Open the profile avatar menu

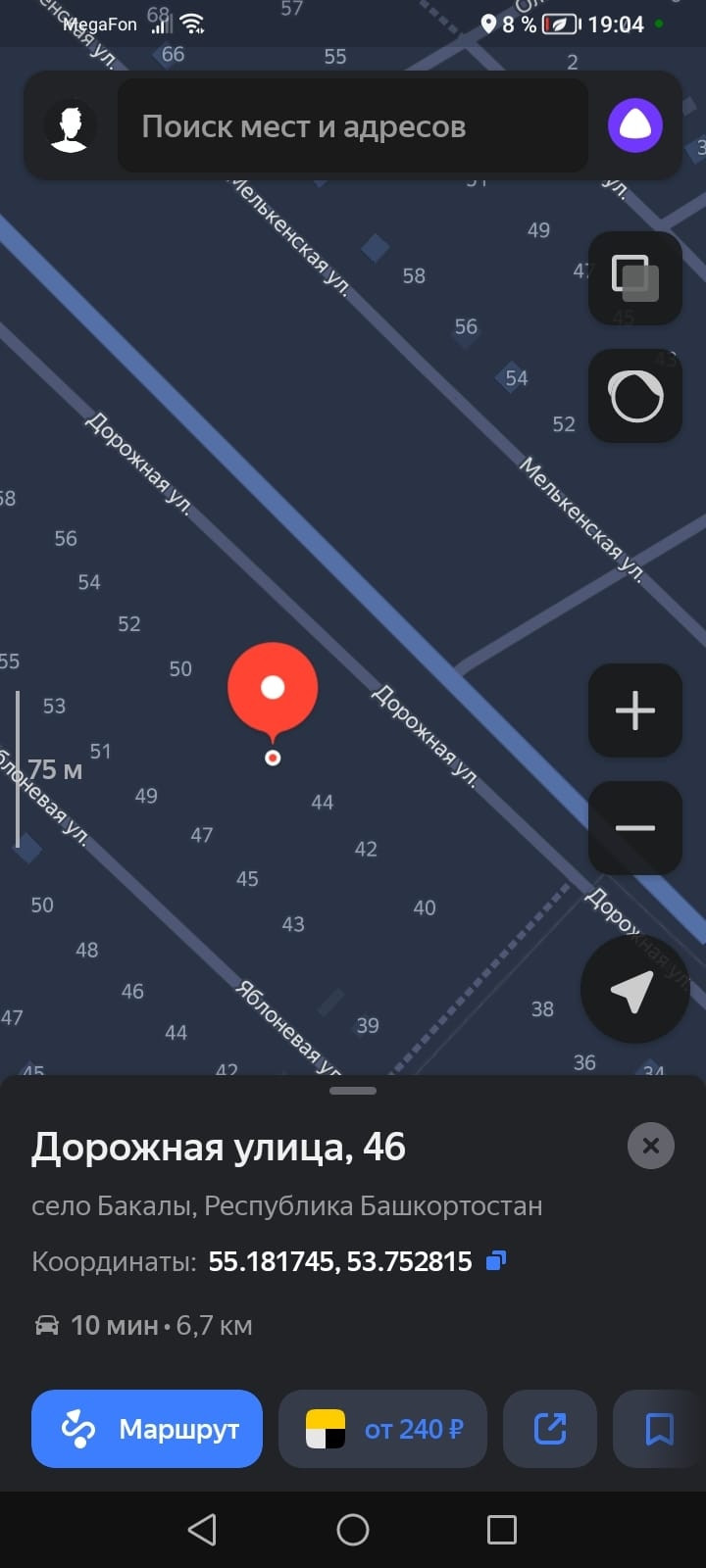(70, 126)
